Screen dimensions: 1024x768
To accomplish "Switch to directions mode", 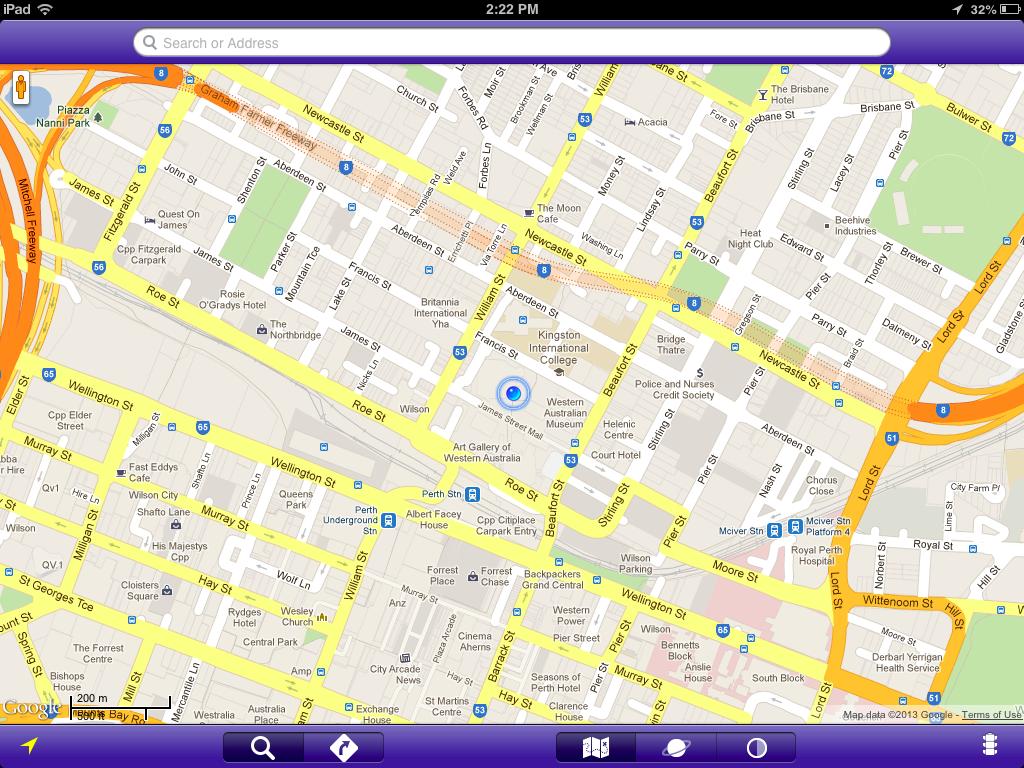I will tap(343, 747).
